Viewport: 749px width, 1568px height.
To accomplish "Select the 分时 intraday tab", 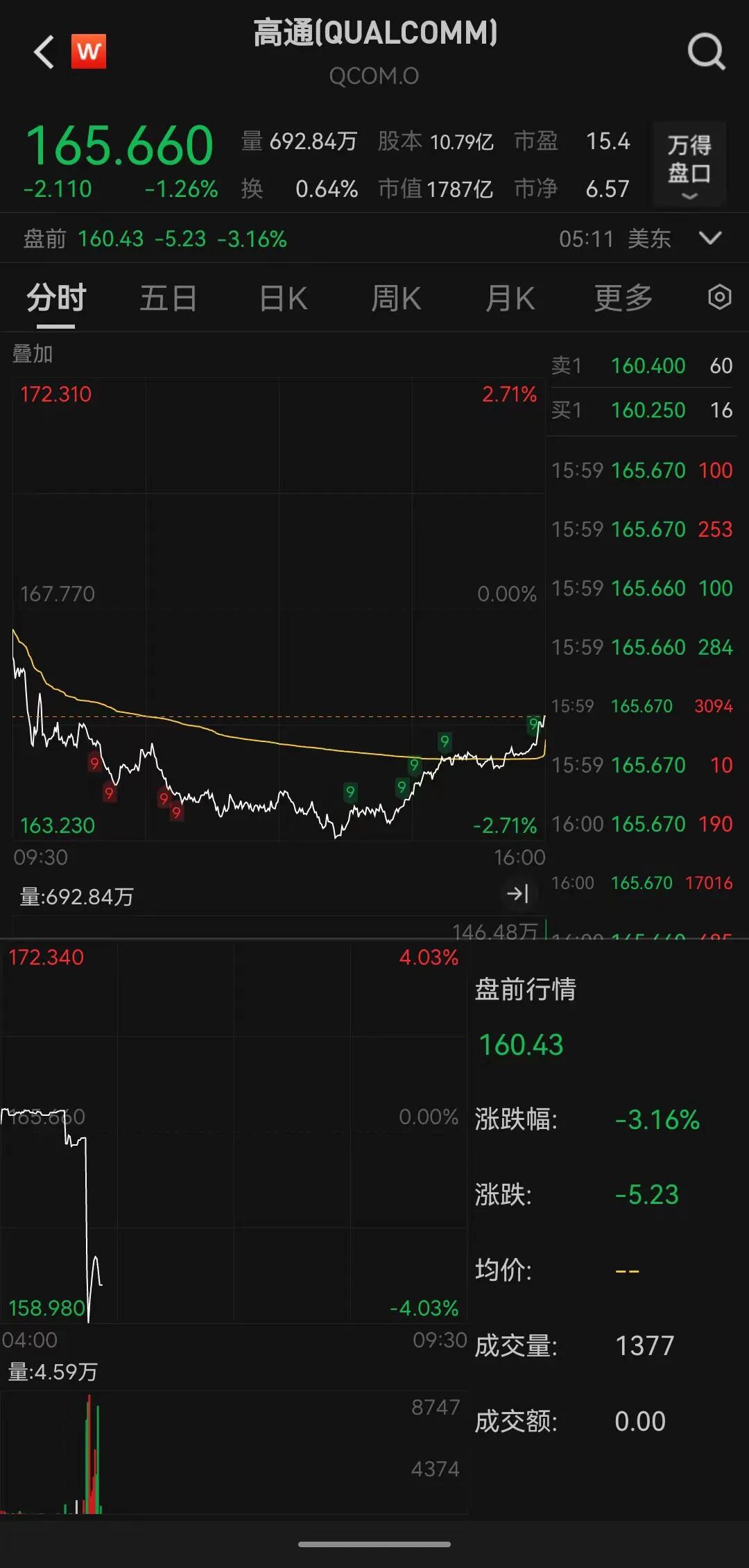I will coord(56,299).
